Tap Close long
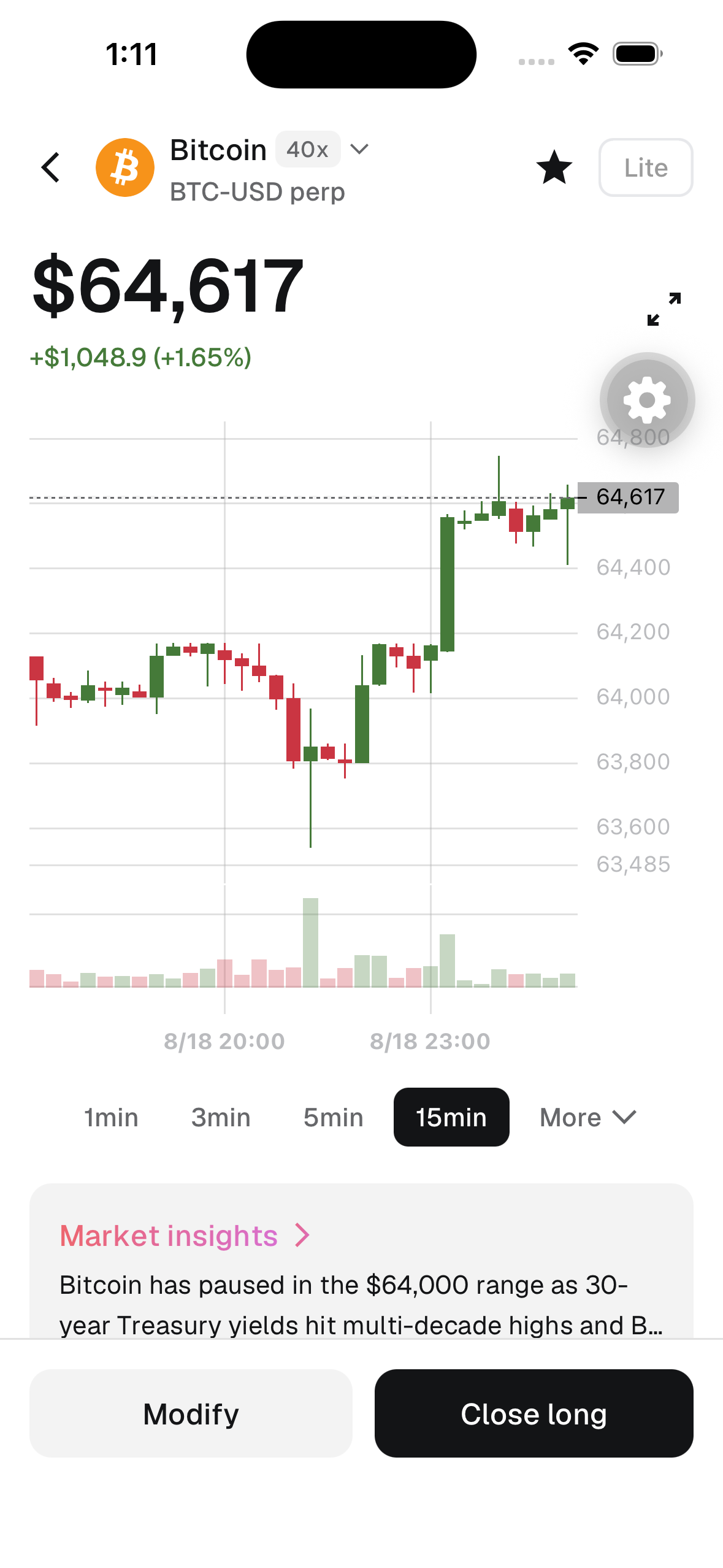This screenshot has height=1568, width=723. click(x=534, y=1413)
